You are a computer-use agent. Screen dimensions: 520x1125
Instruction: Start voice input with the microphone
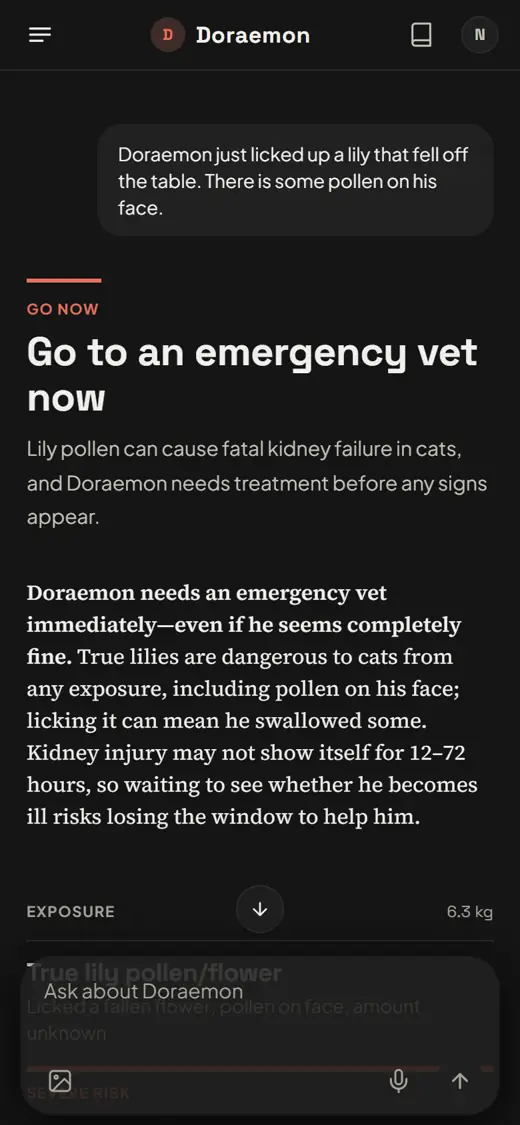[x=399, y=1081]
